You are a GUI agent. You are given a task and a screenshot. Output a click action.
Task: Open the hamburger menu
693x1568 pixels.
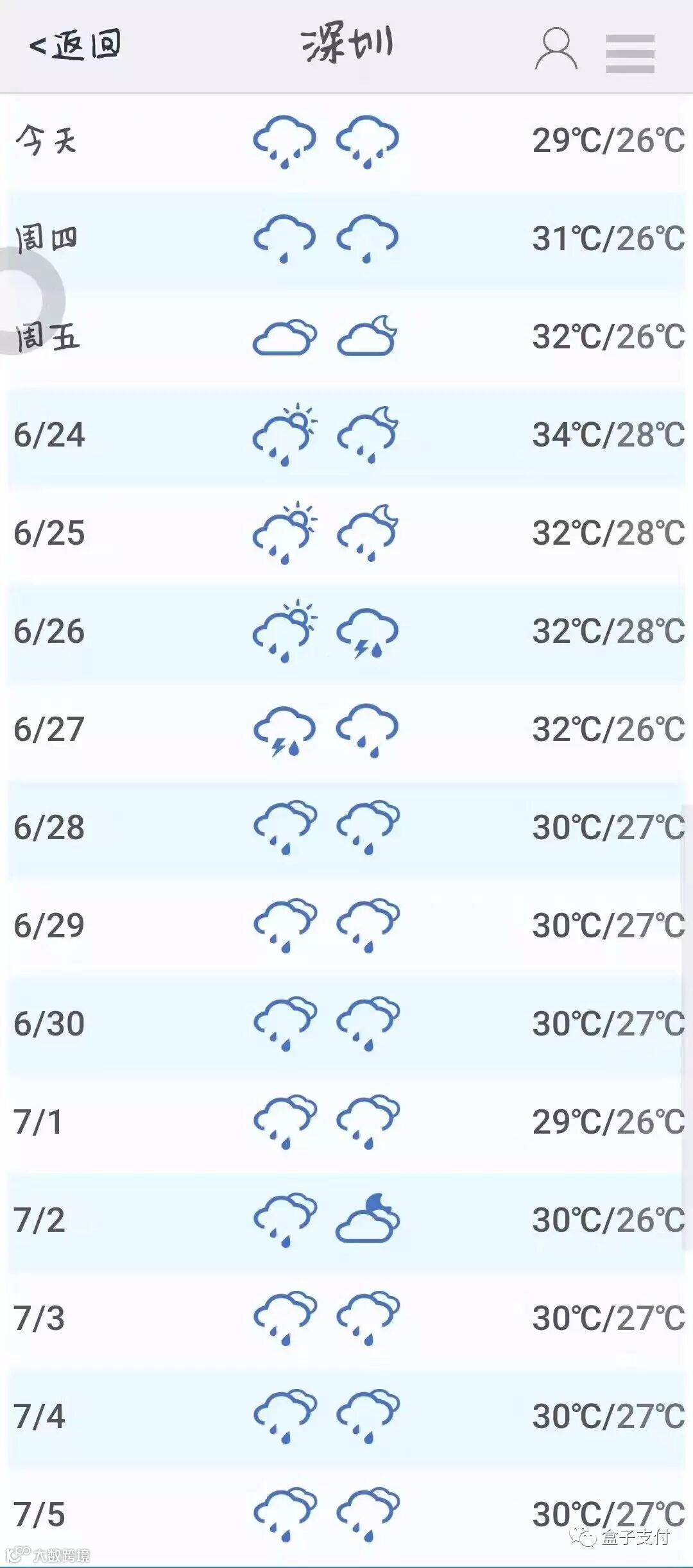[630, 53]
